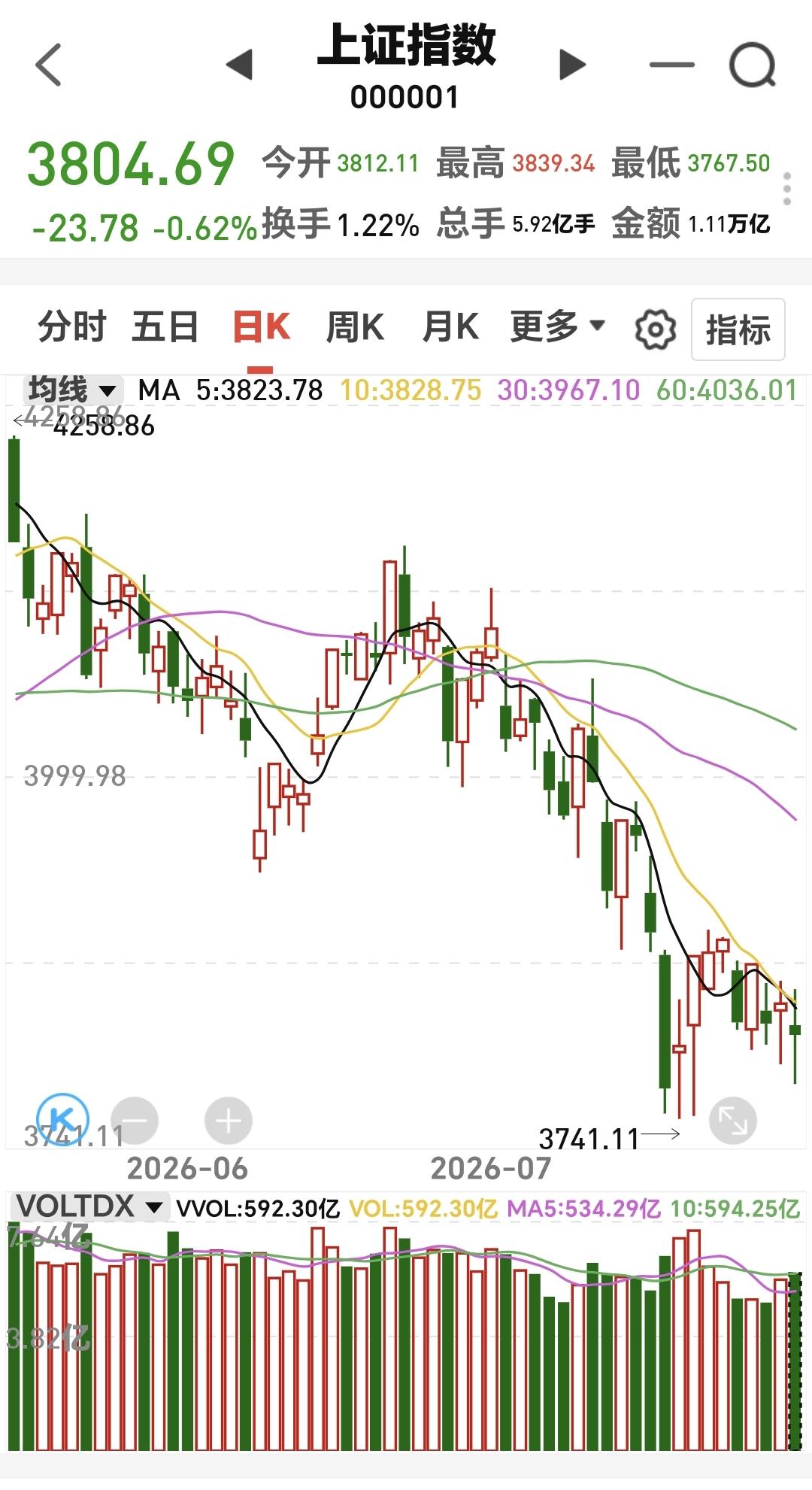Switch to the 五日 chart tab
This screenshot has height=1490, width=812.
coord(165,327)
